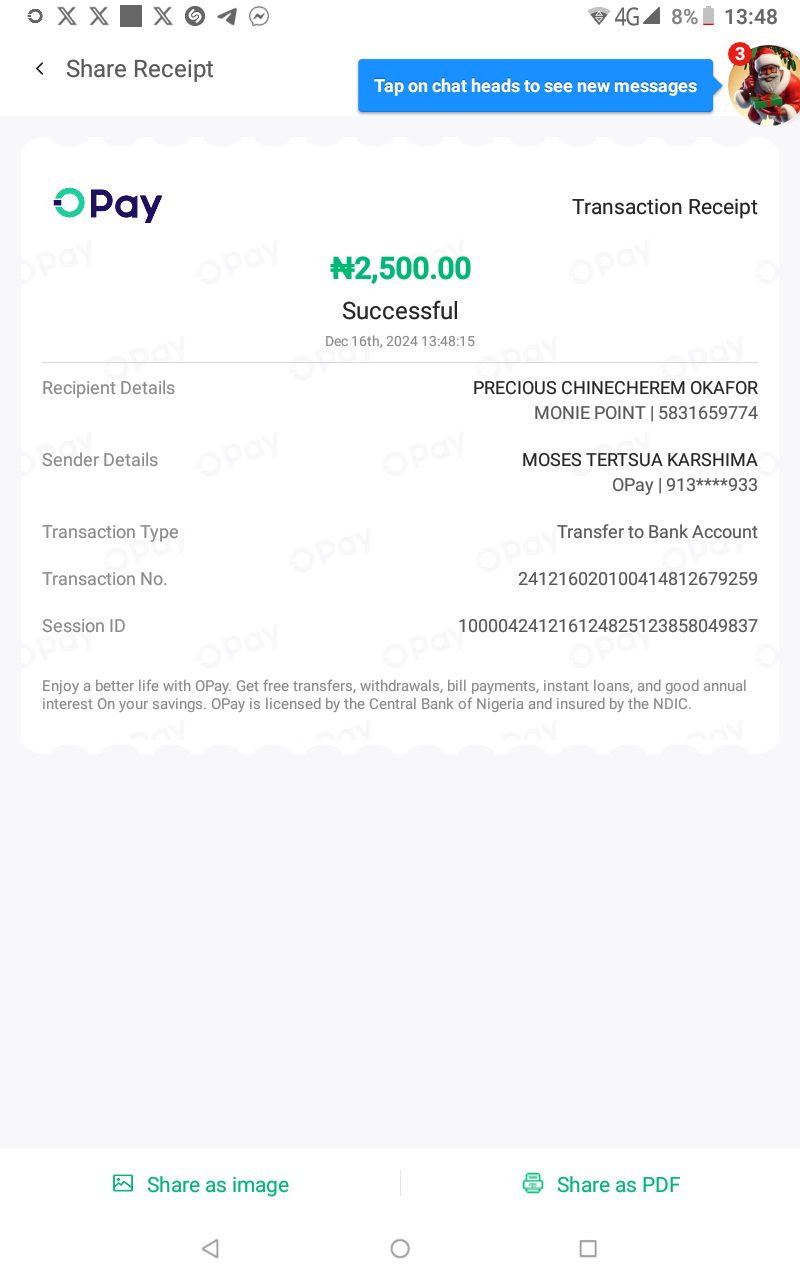Go back from Share Receipt

click(x=40, y=69)
